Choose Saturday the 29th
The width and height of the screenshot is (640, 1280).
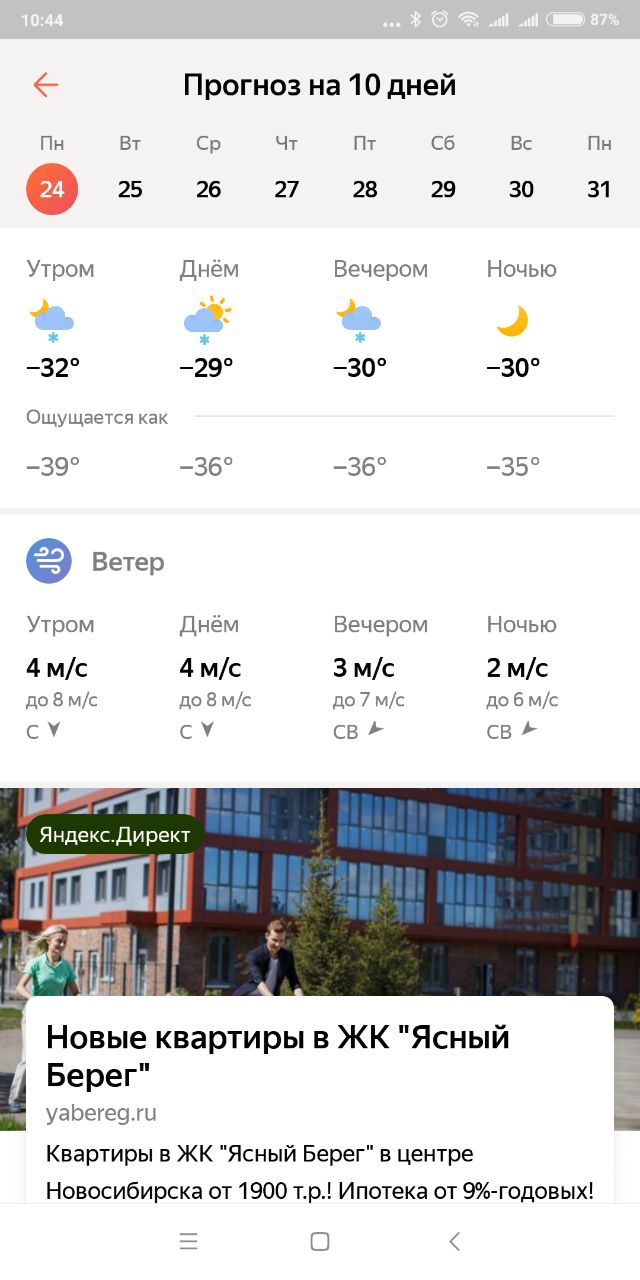[x=443, y=188]
